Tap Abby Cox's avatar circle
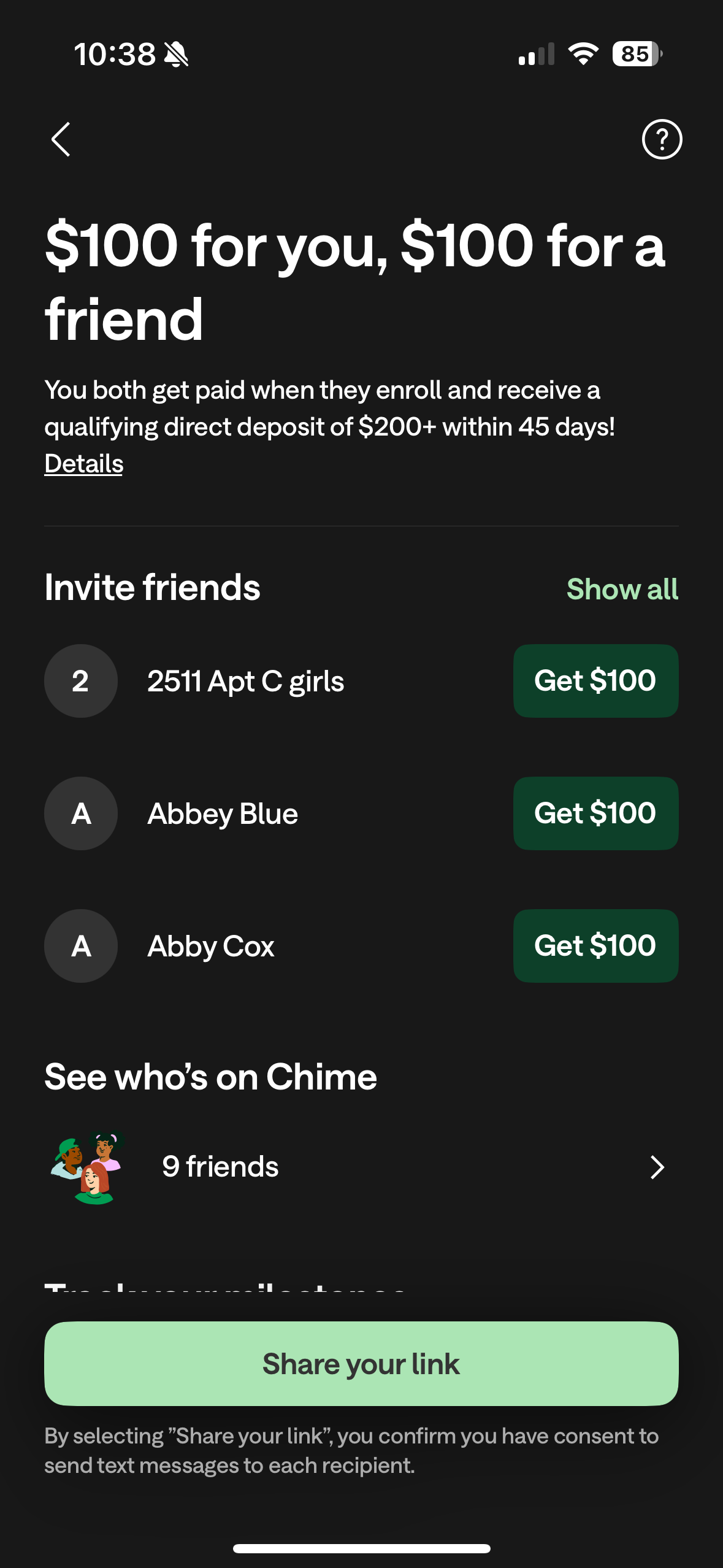The height and width of the screenshot is (1568, 723). [80, 945]
